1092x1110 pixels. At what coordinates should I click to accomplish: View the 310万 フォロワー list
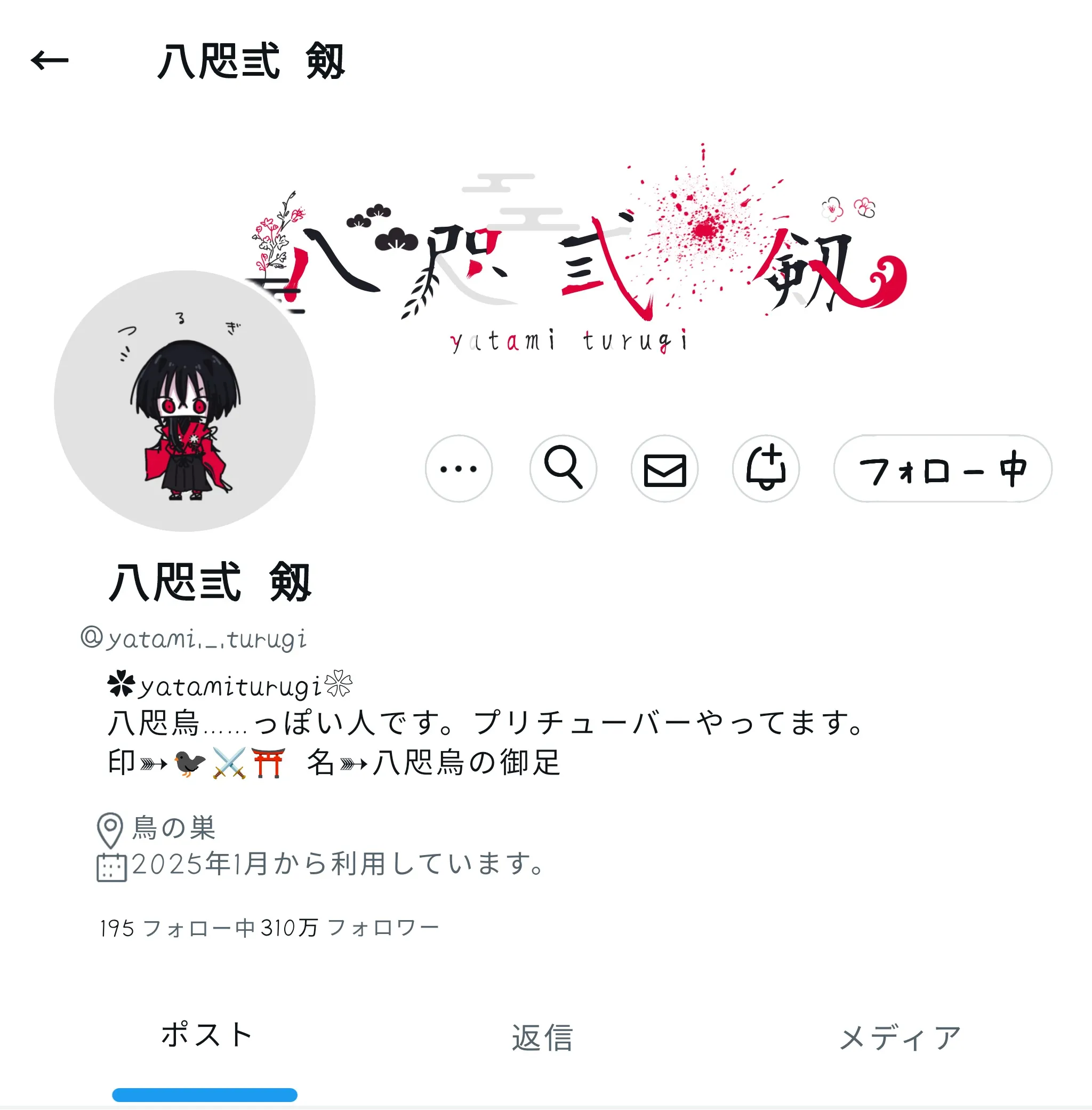pos(350,928)
